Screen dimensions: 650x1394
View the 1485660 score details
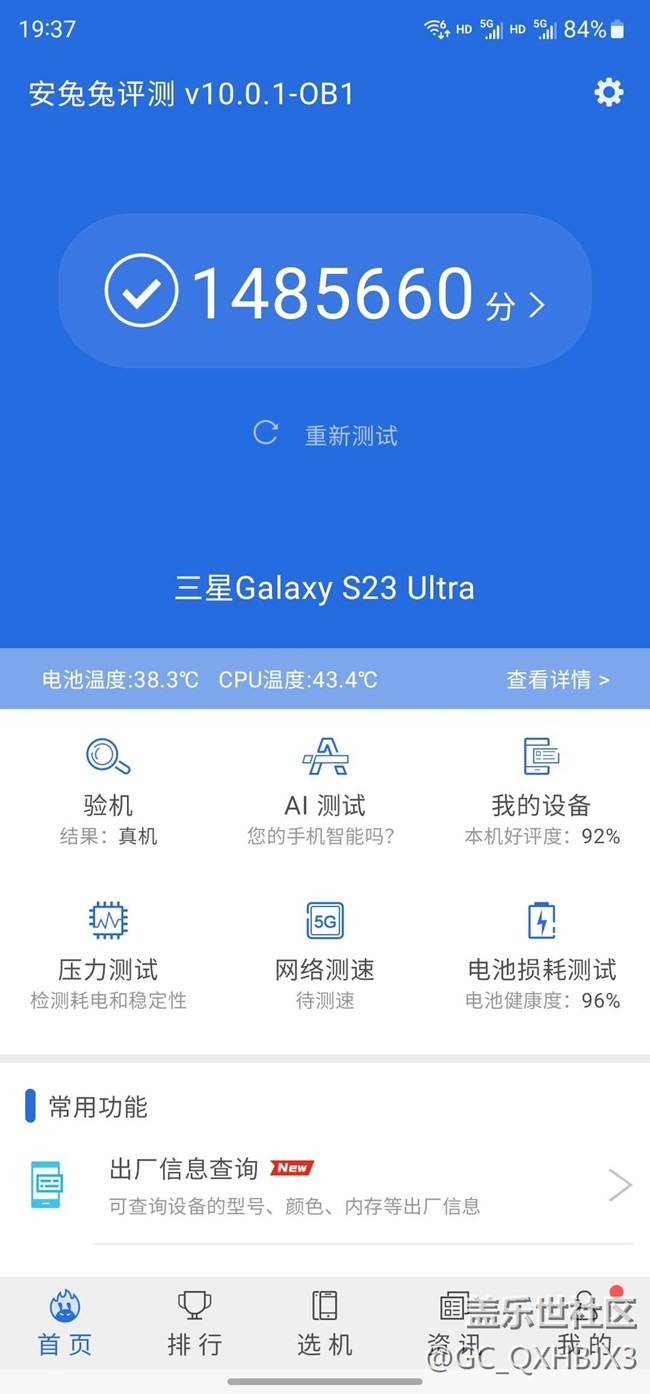pos(325,292)
